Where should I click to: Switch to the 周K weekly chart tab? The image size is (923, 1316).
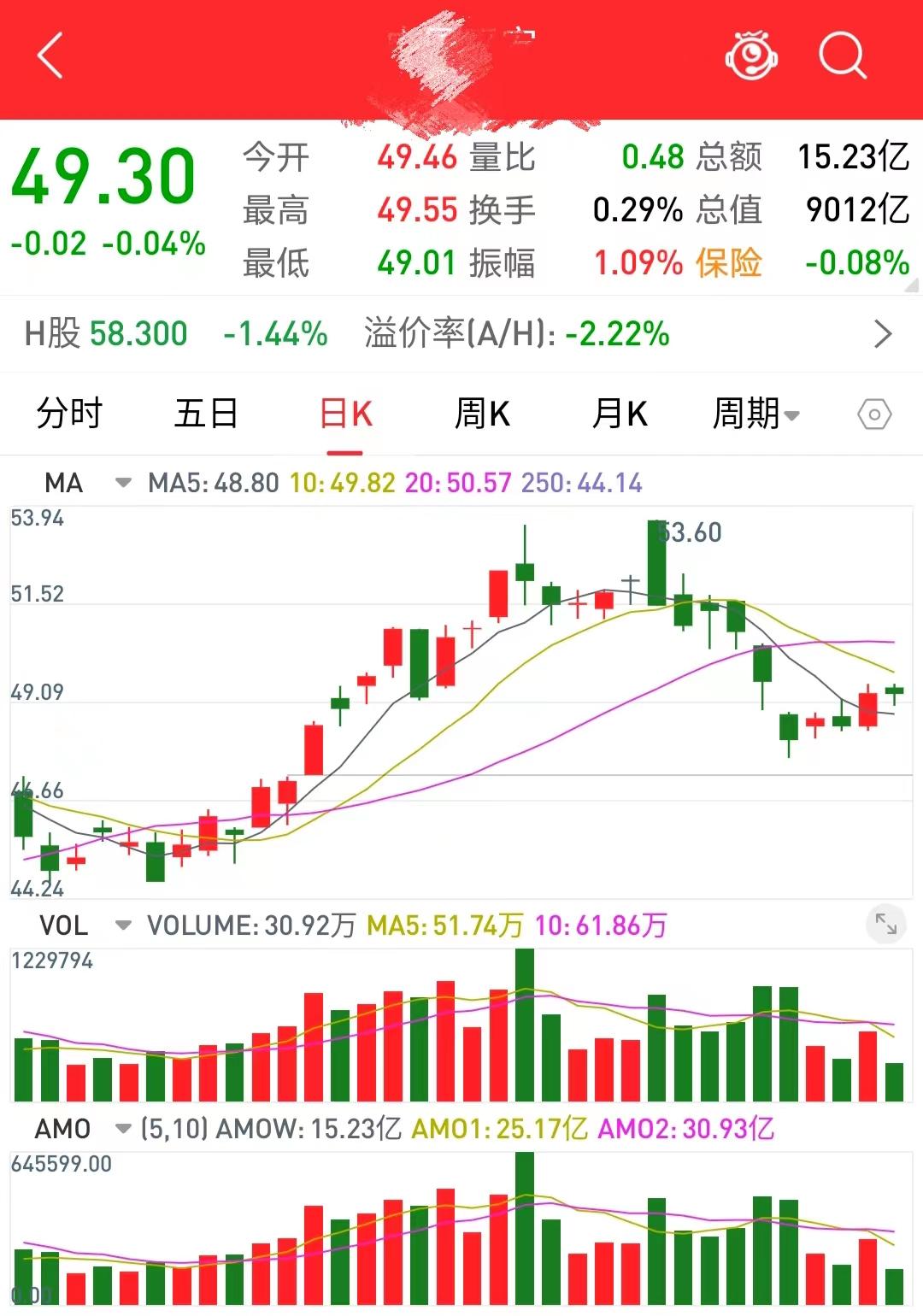483,414
